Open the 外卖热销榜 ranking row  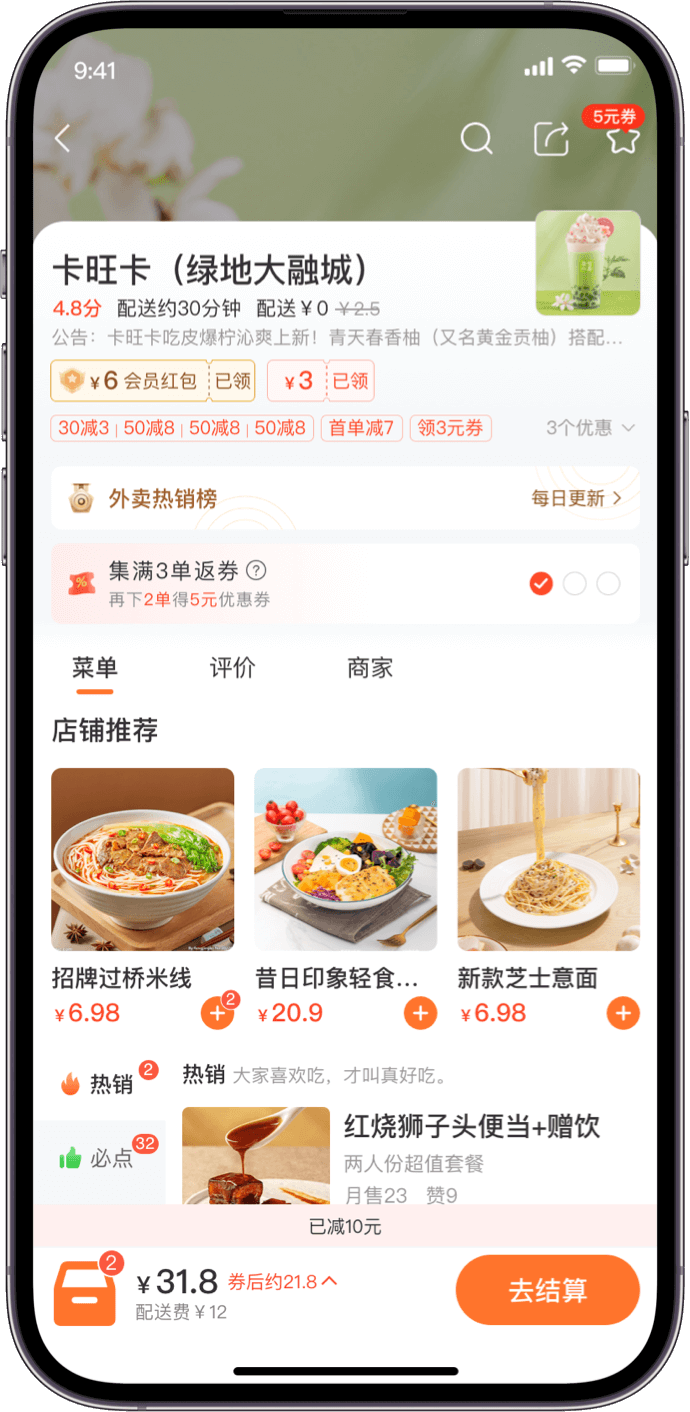pyautogui.click(x=345, y=498)
